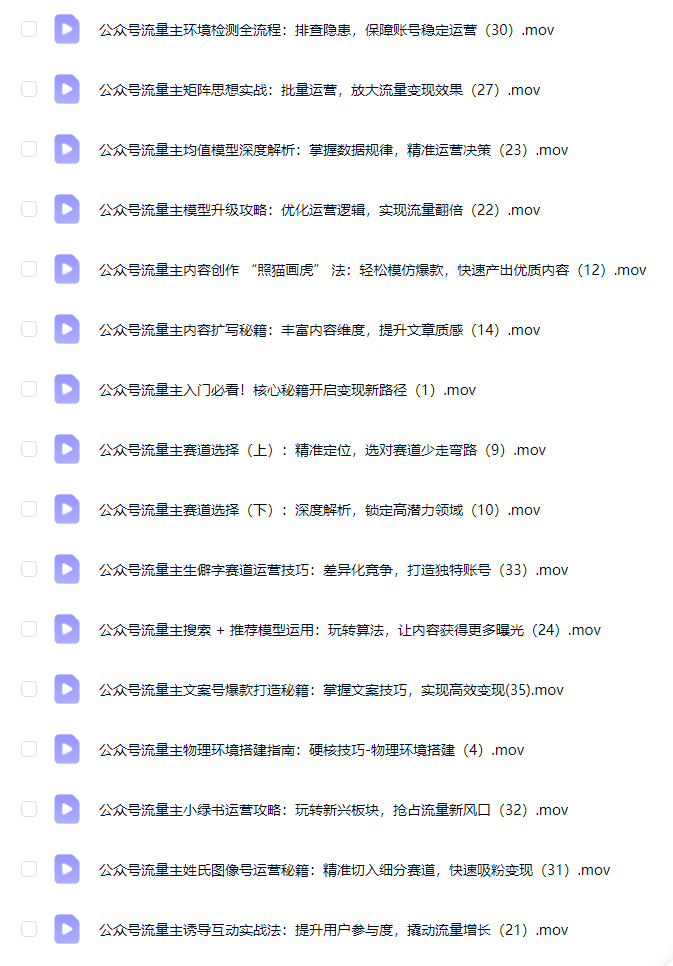The image size is (673, 966).
Task: Open 搜索 + 推荐模型运用 (24) video
Action: 349,630
